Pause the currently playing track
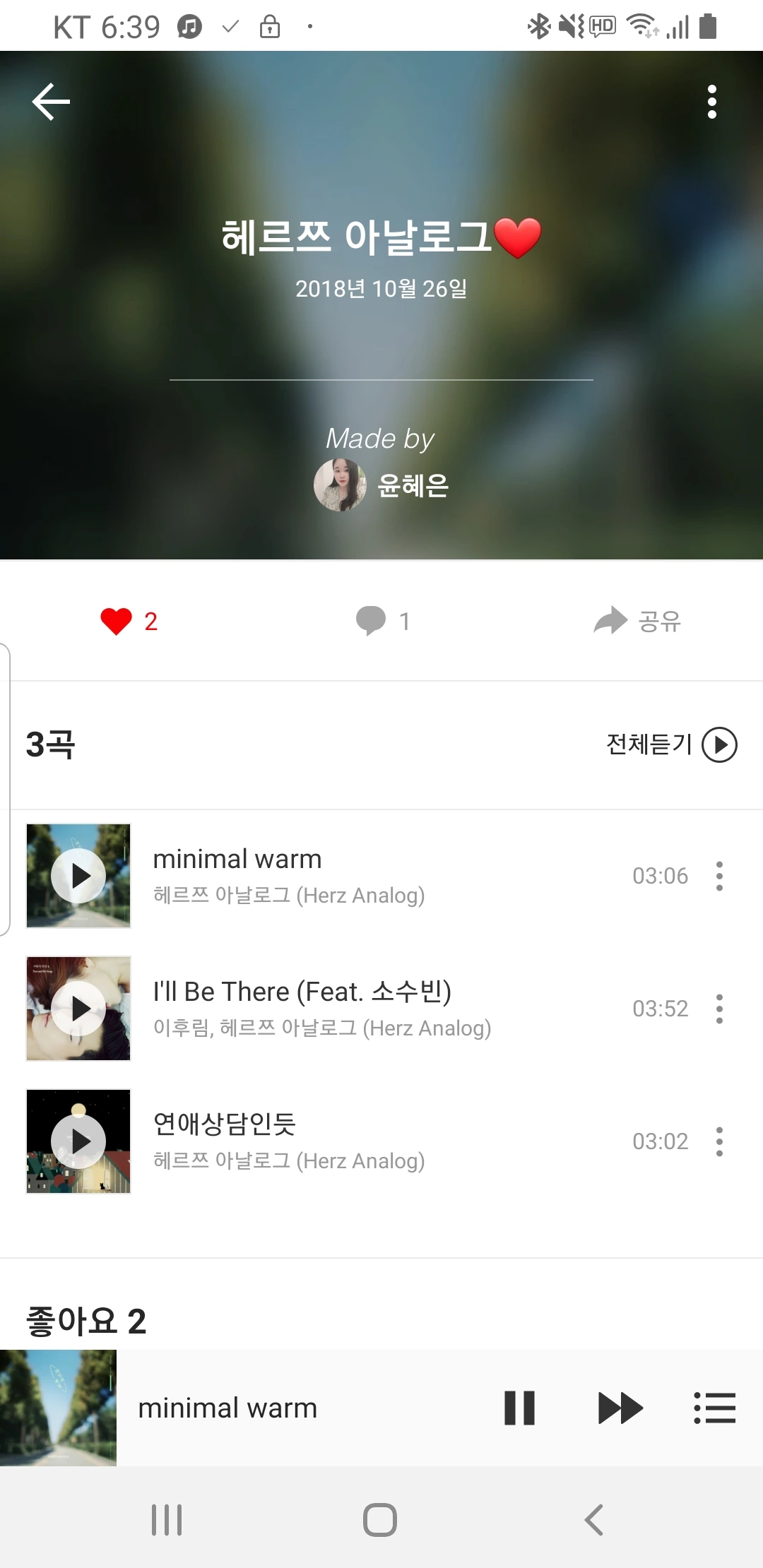The width and height of the screenshot is (763, 1568). tap(519, 1408)
